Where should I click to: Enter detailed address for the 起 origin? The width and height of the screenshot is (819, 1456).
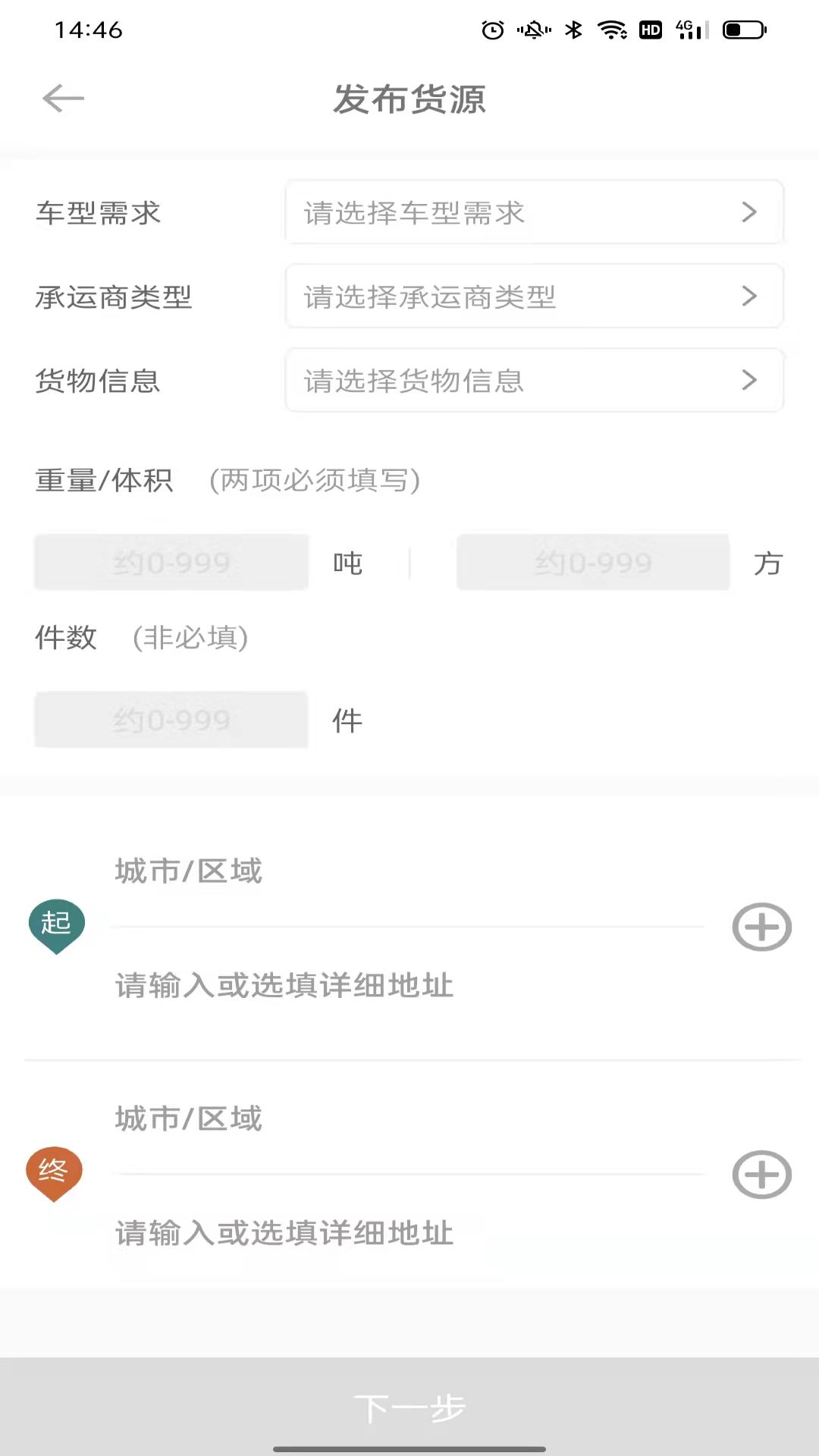[x=409, y=985]
